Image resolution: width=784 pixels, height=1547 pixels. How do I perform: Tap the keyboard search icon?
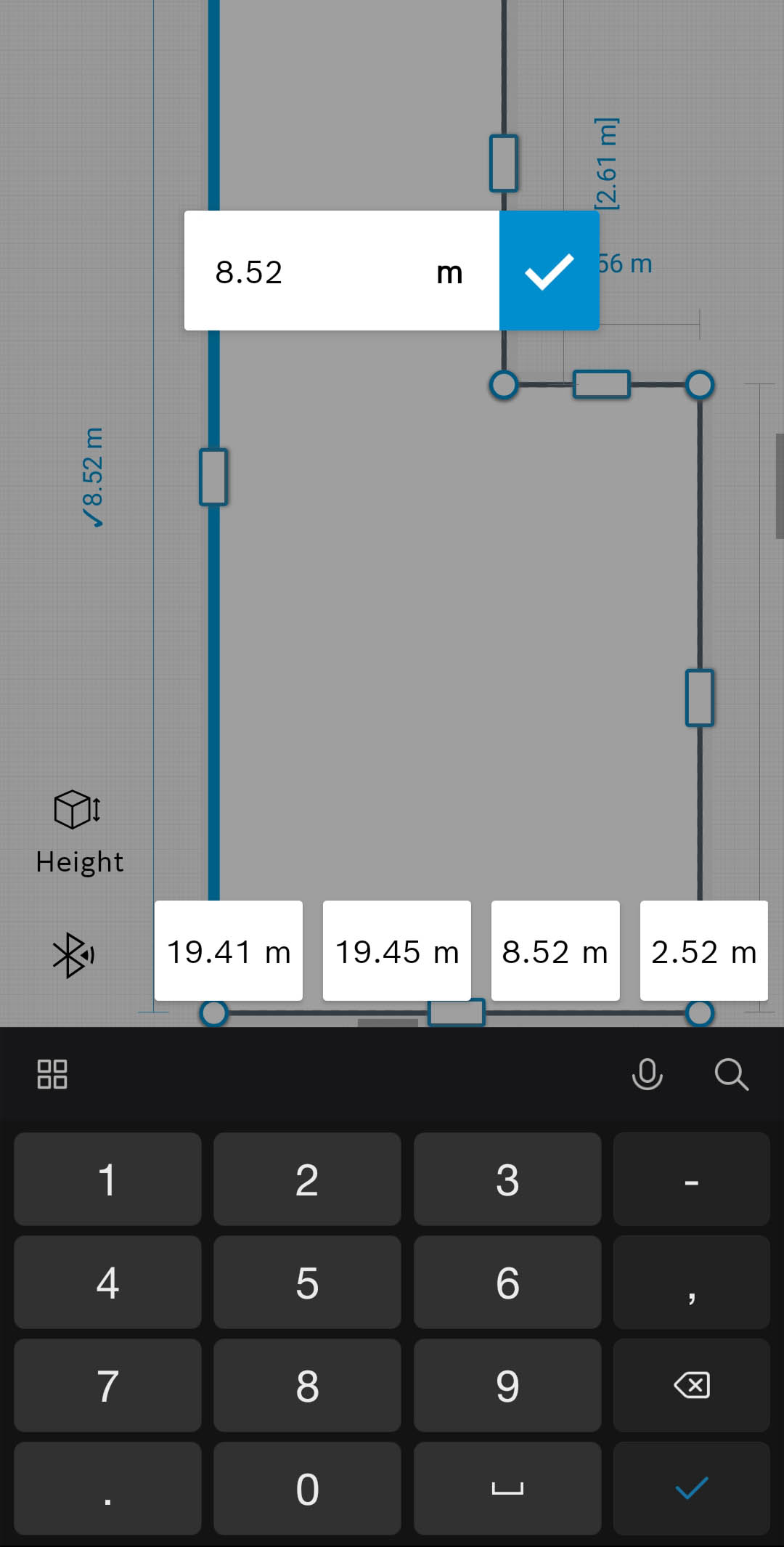point(731,1074)
